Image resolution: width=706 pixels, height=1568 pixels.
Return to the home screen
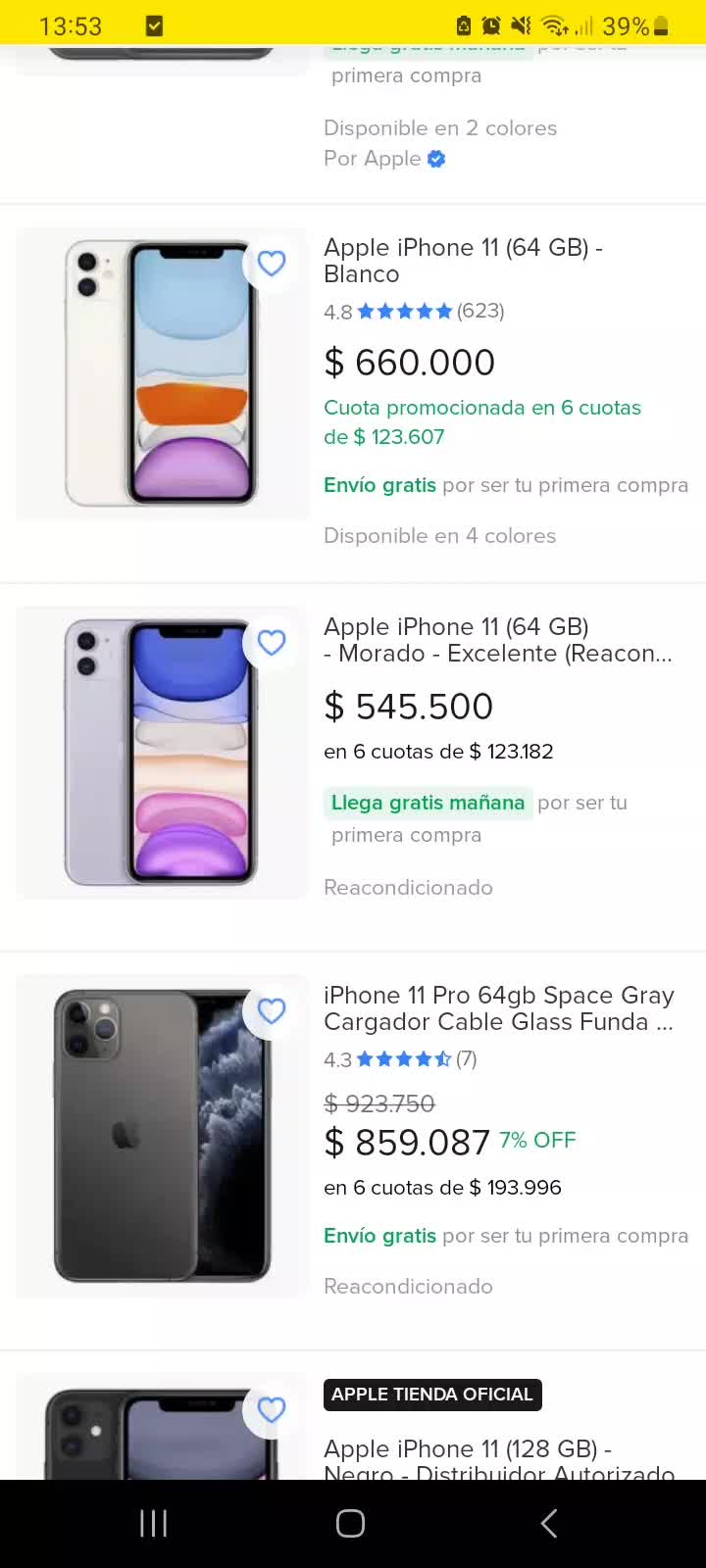(x=351, y=1523)
